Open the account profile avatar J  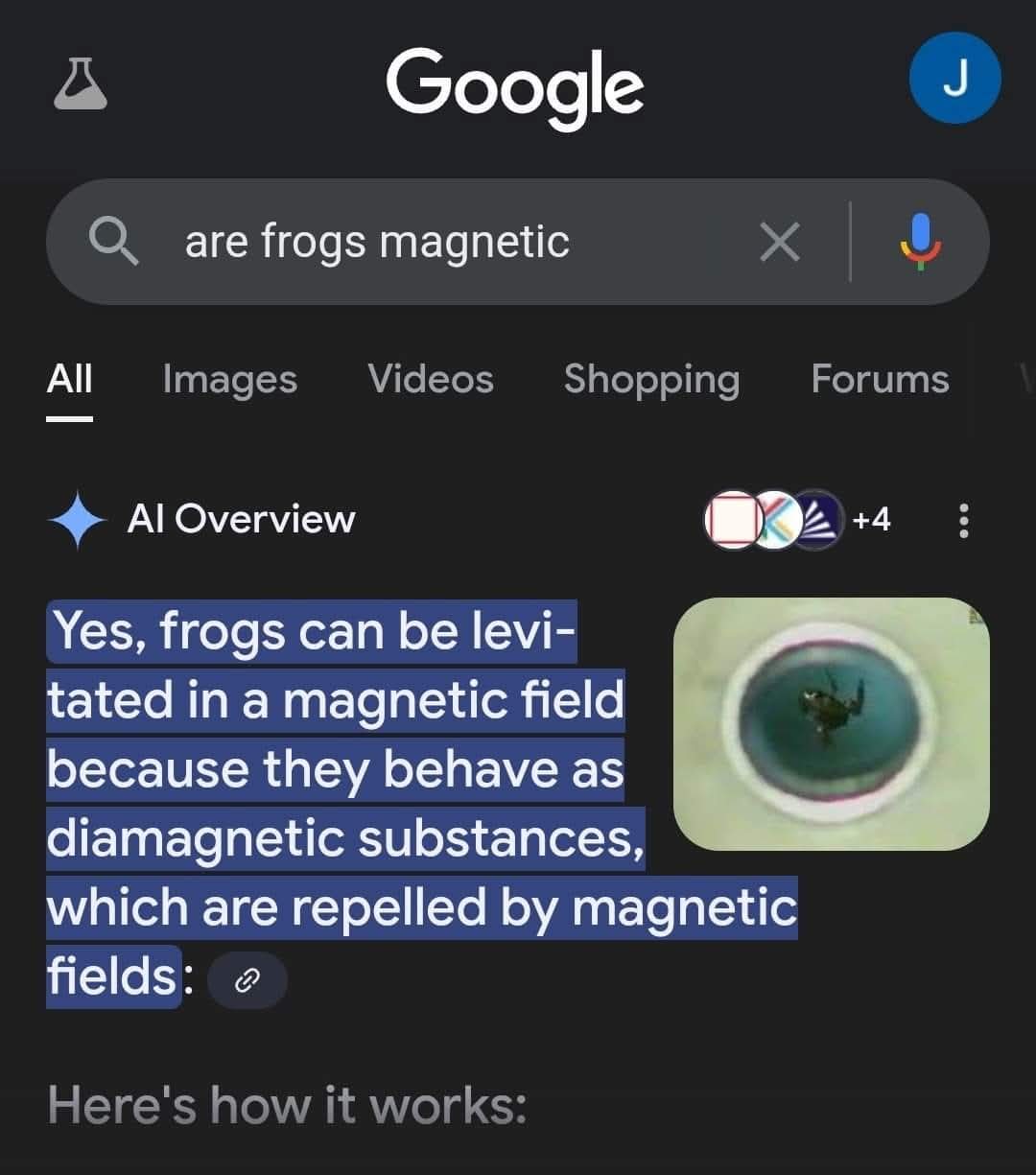tap(954, 79)
